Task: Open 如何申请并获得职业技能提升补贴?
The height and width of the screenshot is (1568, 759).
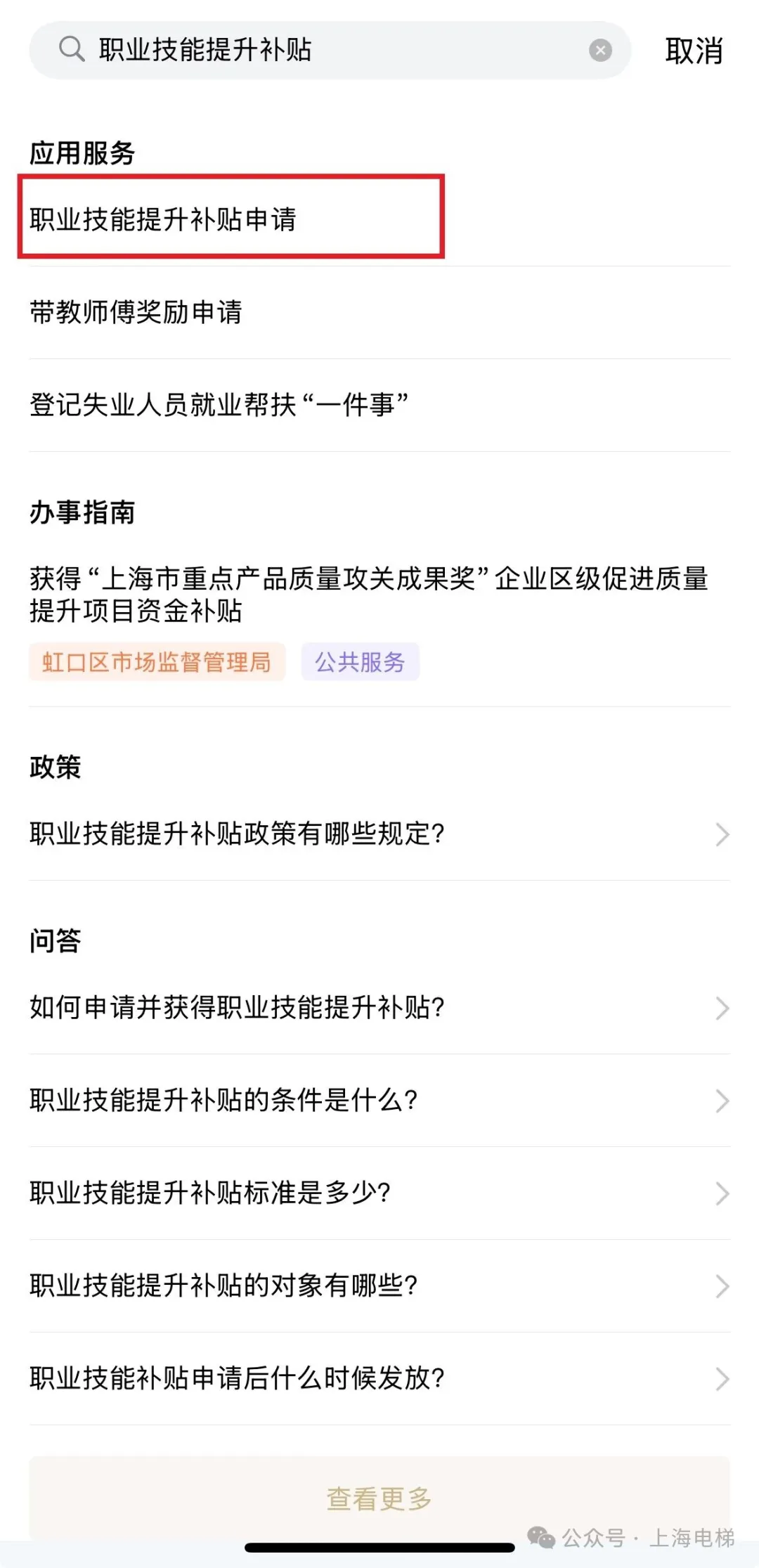Action: click(379, 1008)
